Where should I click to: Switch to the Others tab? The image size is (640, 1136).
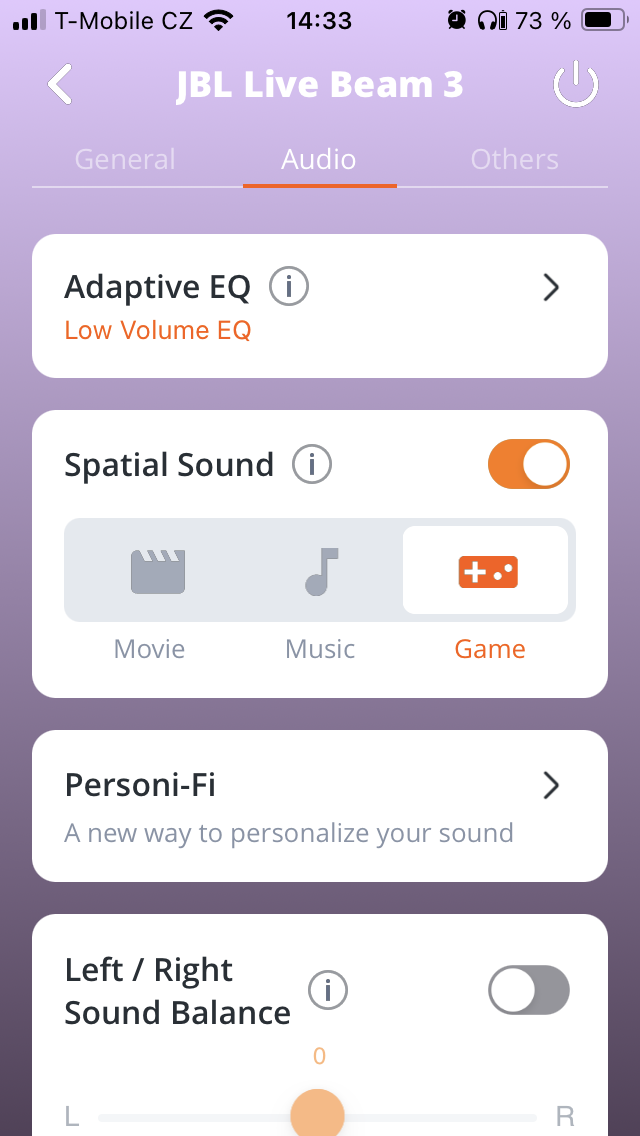[514, 160]
